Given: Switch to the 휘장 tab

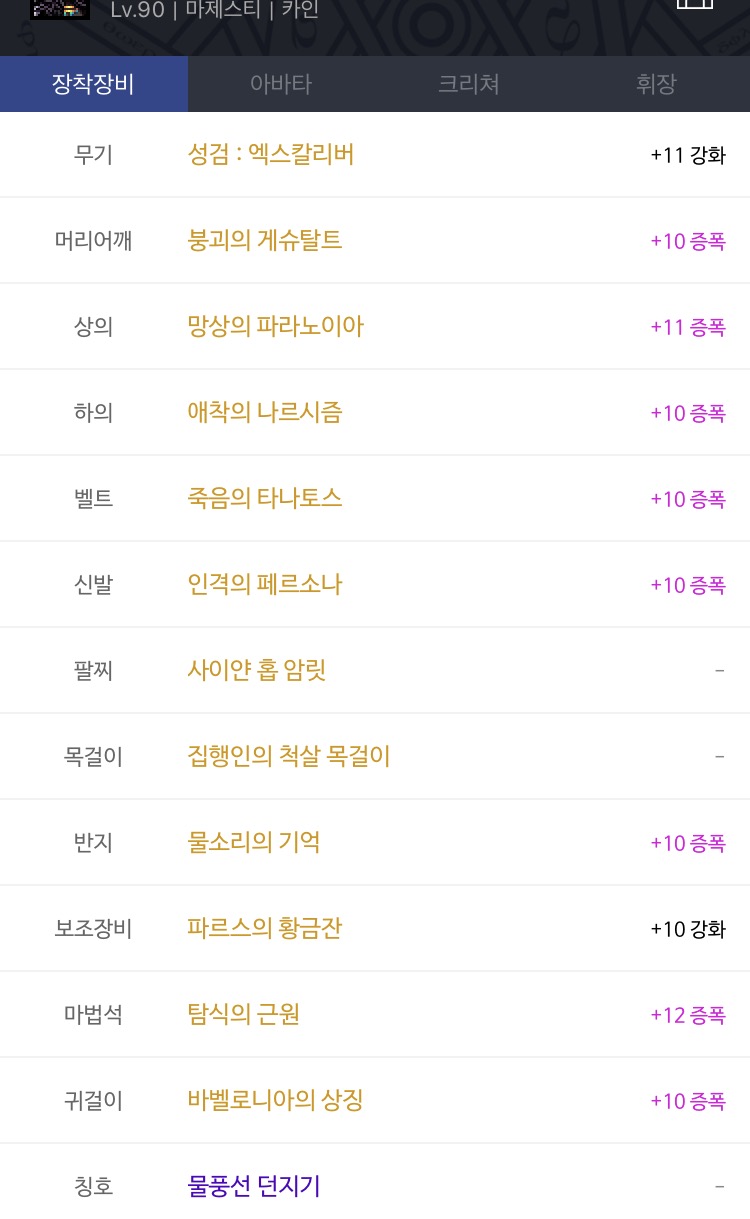Looking at the screenshot, I should click(656, 84).
